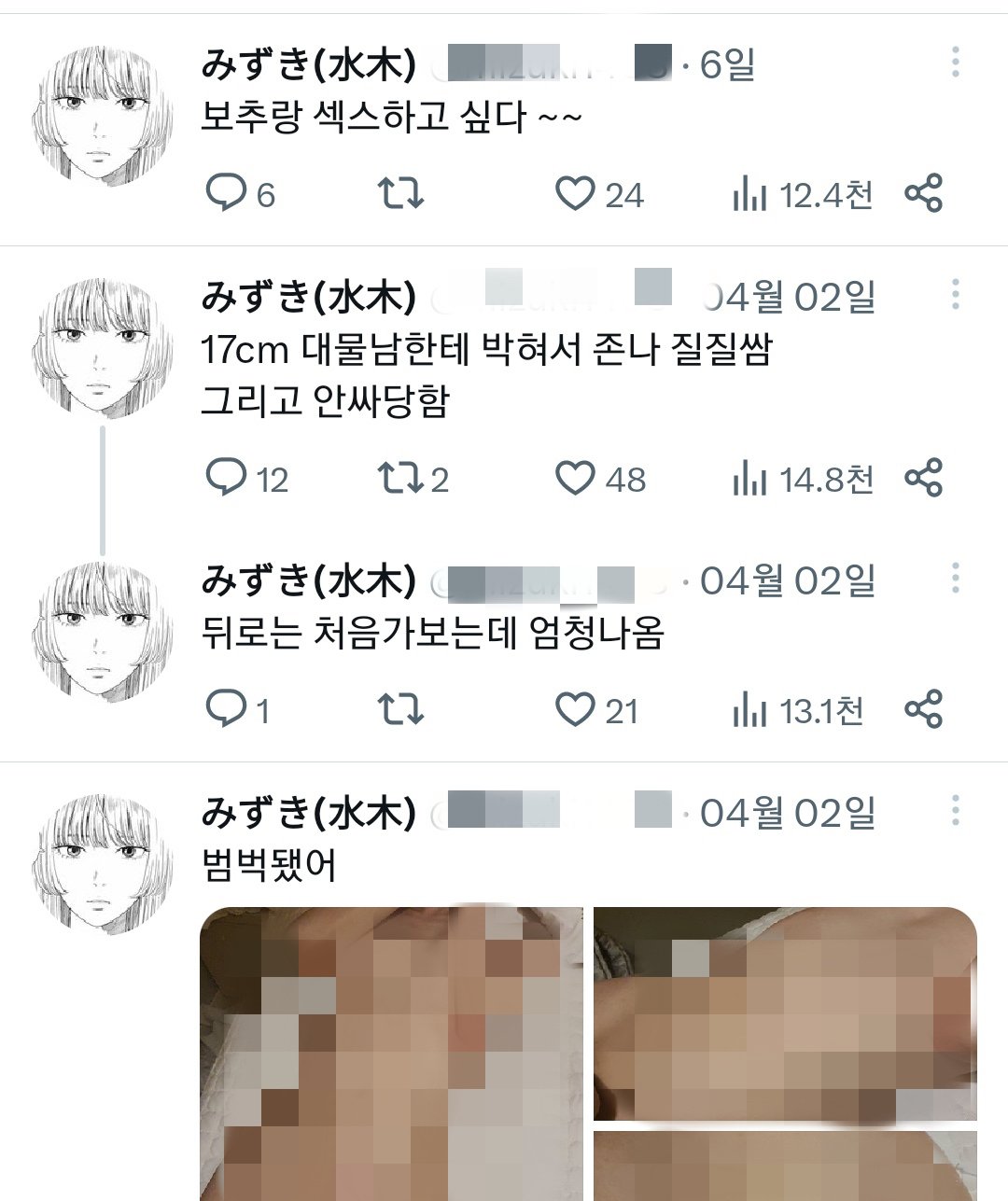Retweet the post that has 24 likes
The height and width of the screenshot is (1201, 1008).
pyautogui.click(x=400, y=193)
